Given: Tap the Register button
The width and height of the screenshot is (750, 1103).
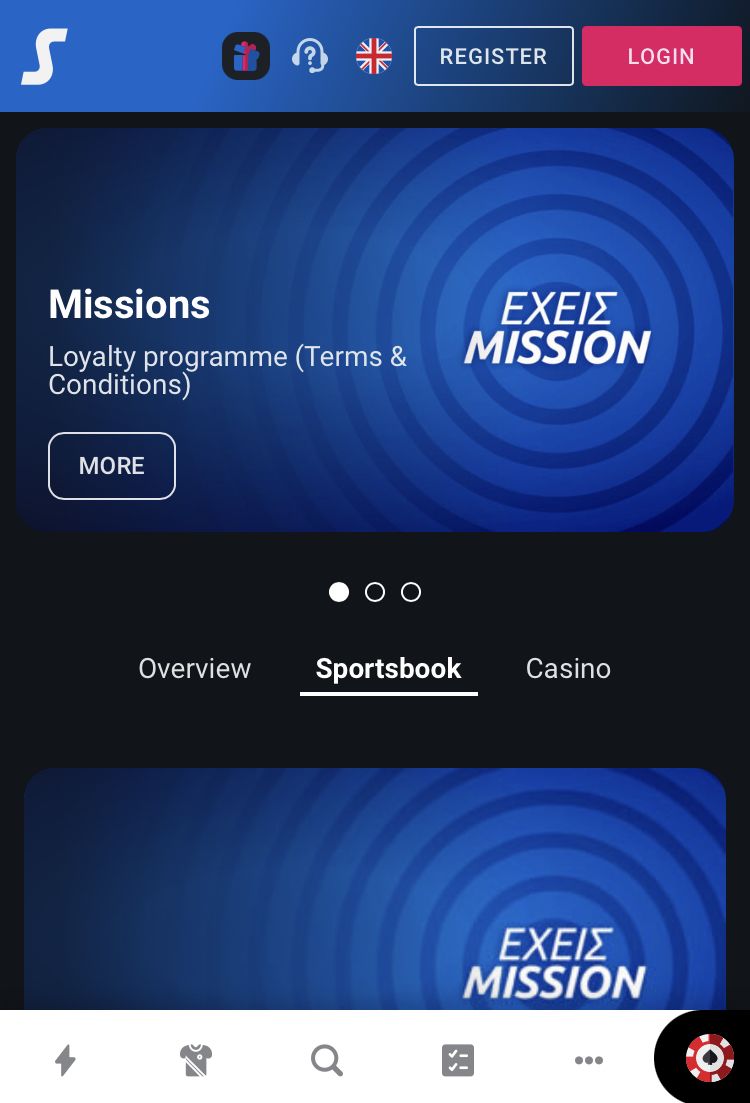Looking at the screenshot, I should tap(493, 56).
